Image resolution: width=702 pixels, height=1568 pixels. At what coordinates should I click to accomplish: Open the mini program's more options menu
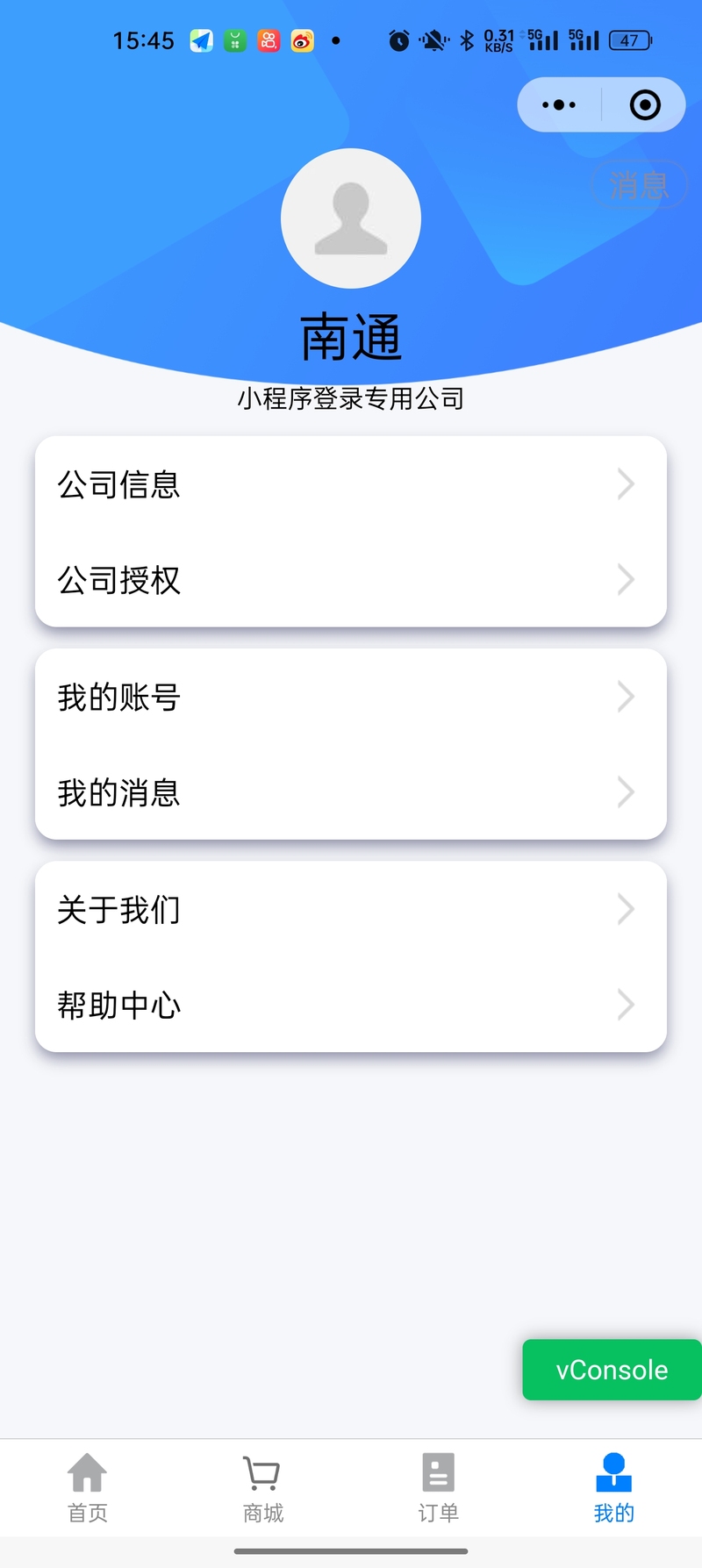coord(559,105)
